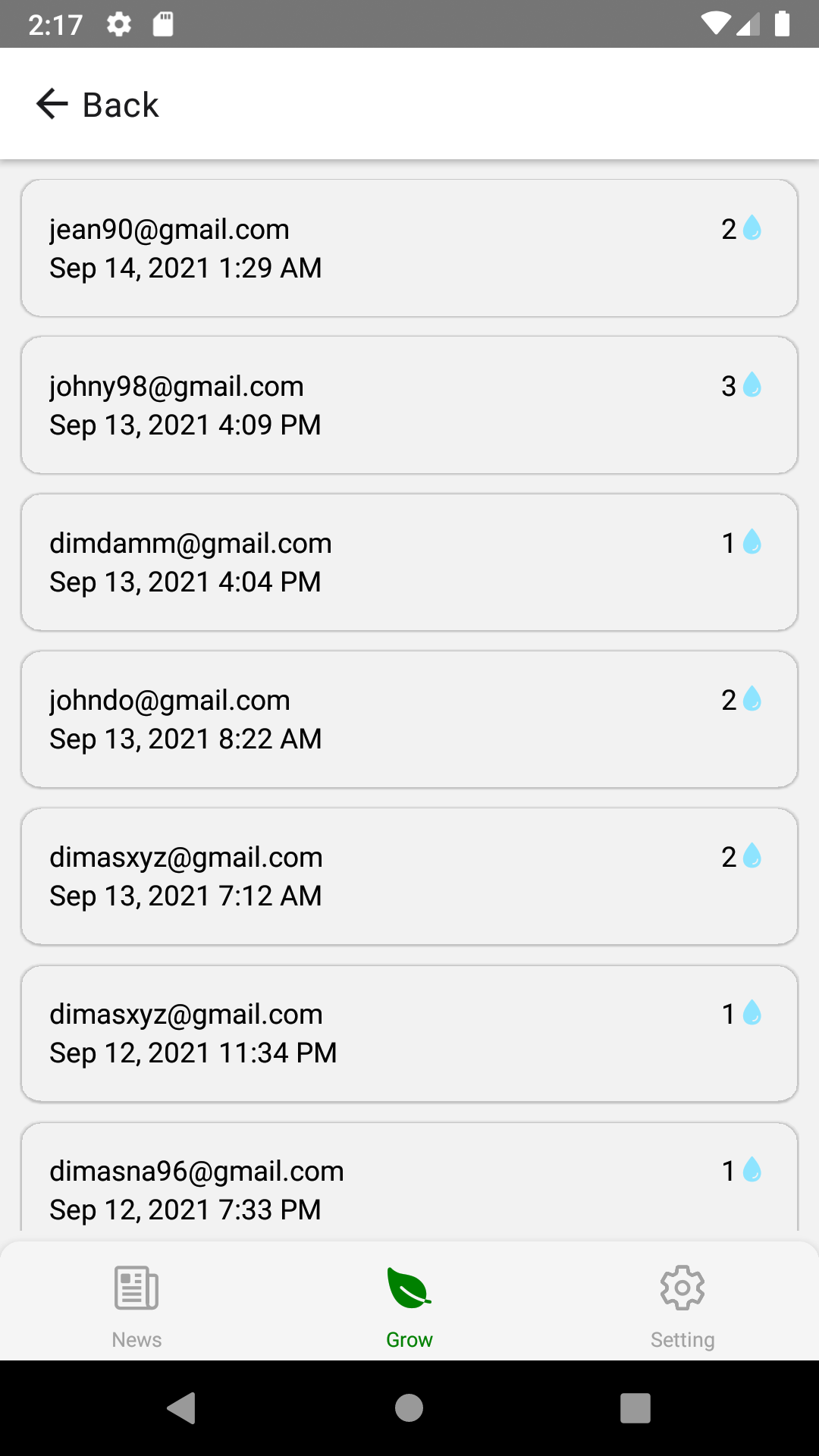Open the system recent apps view
The image size is (819, 1456).
tap(635, 1408)
